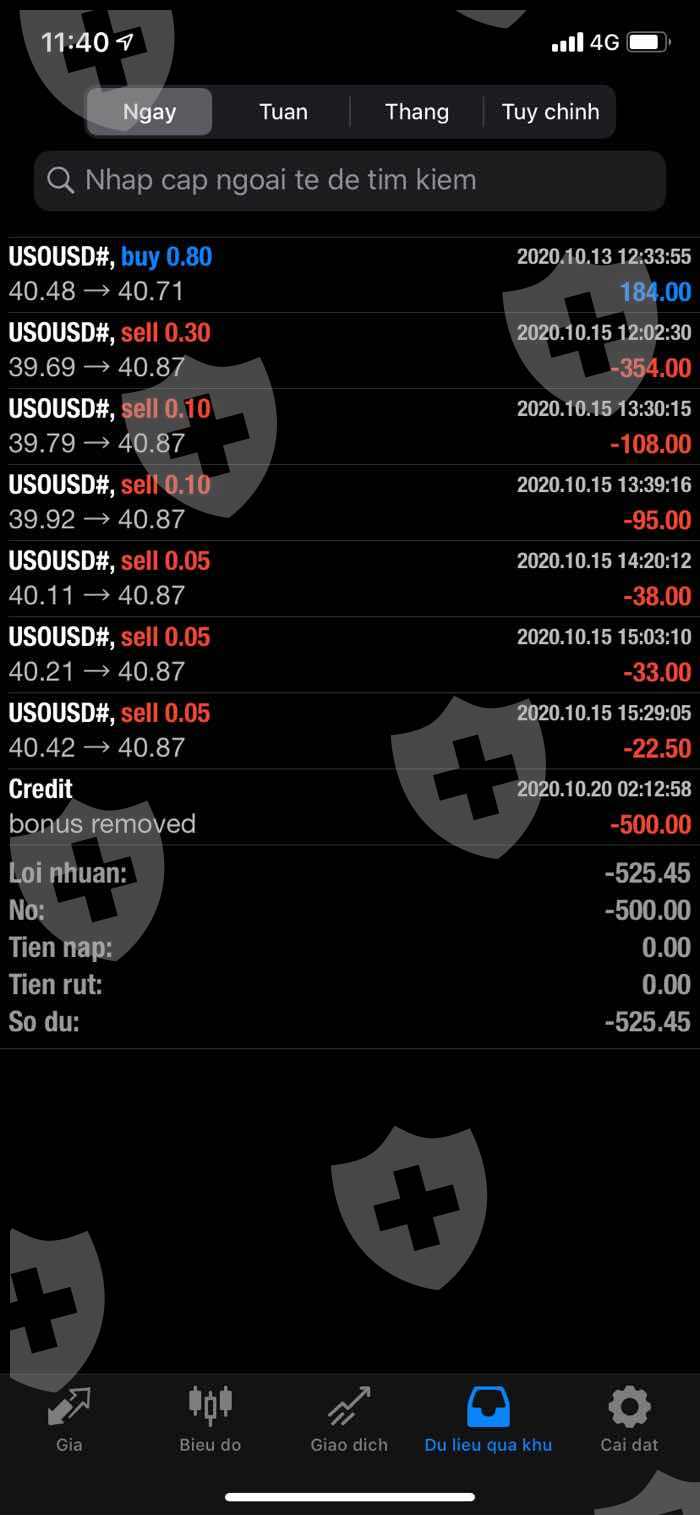This screenshot has height=1515, width=700.
Task: Open the sell trade closed at -22.50
Action: coord(350,731)
